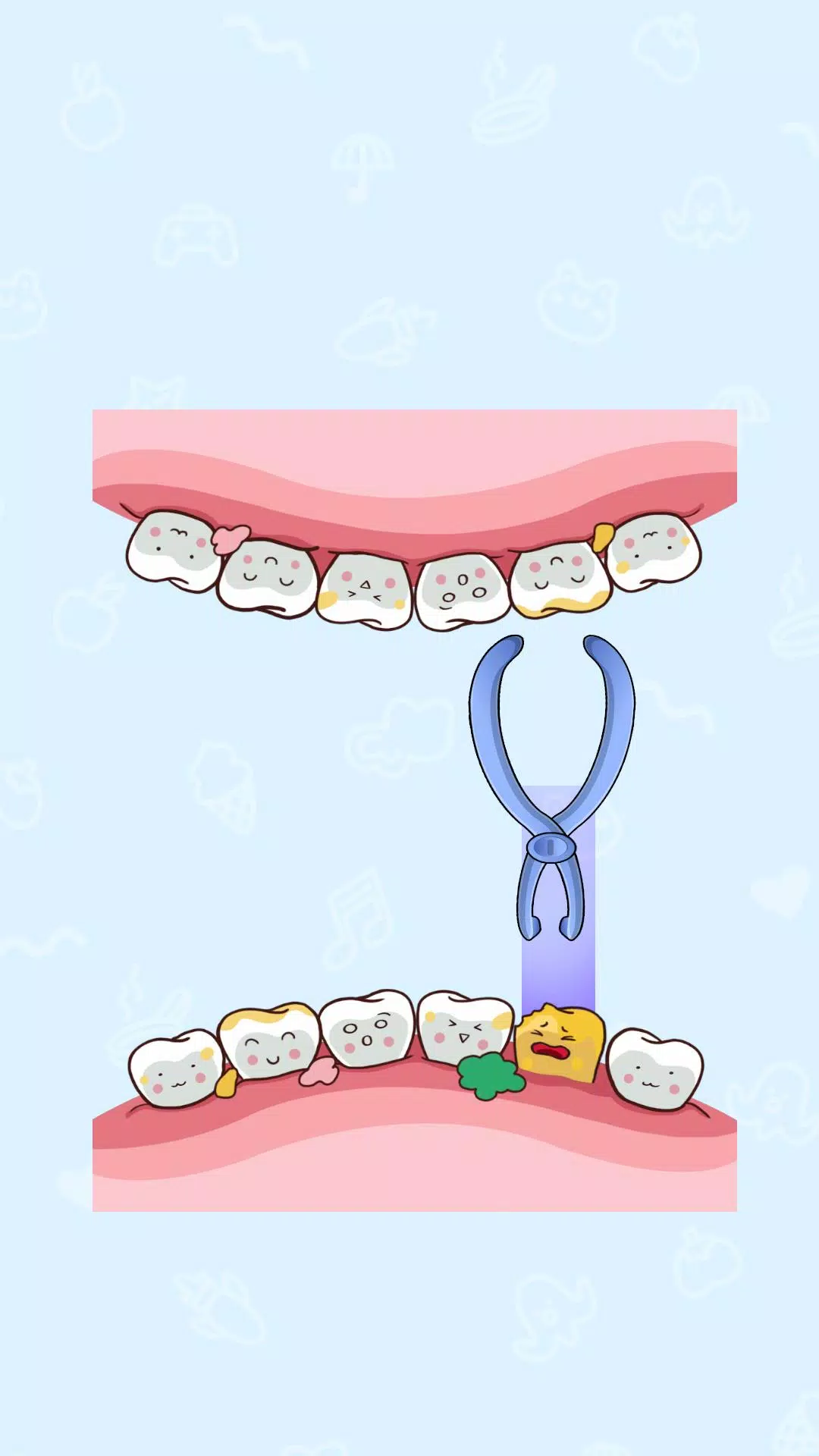Tap the green gunk on lower gum
819x1456 pixels.
[490, 1075]
